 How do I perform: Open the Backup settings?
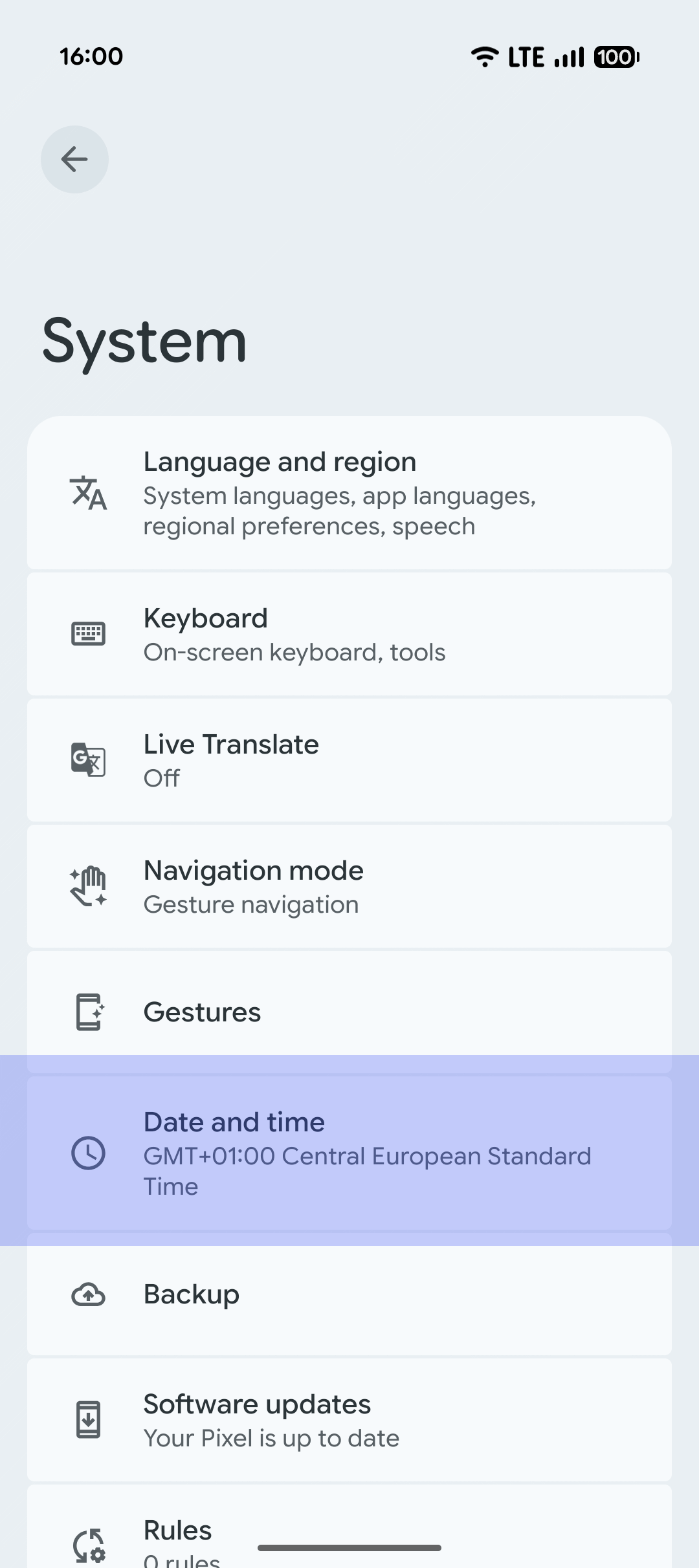tap(349, 1294)
